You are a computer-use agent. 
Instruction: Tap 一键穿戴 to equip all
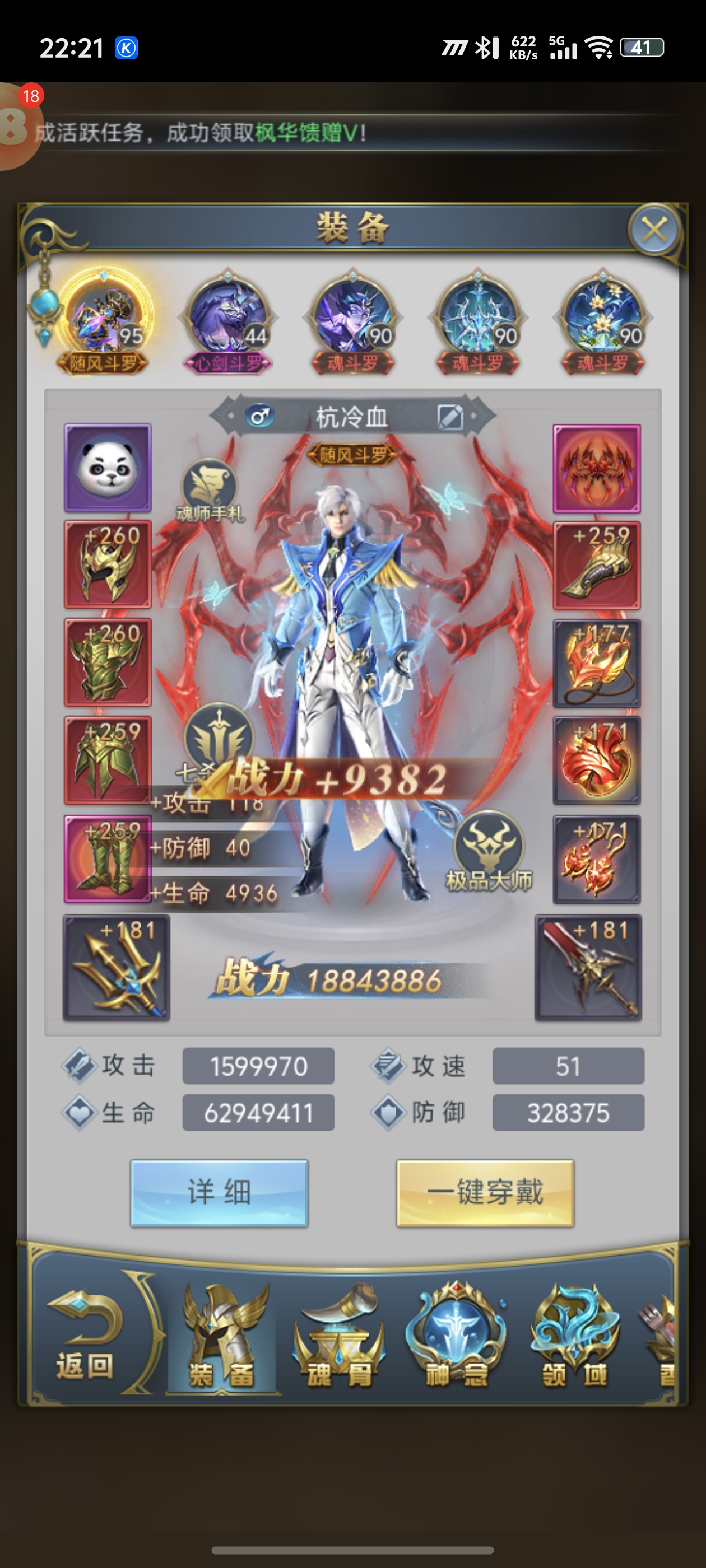click(x=485, y=1192)
